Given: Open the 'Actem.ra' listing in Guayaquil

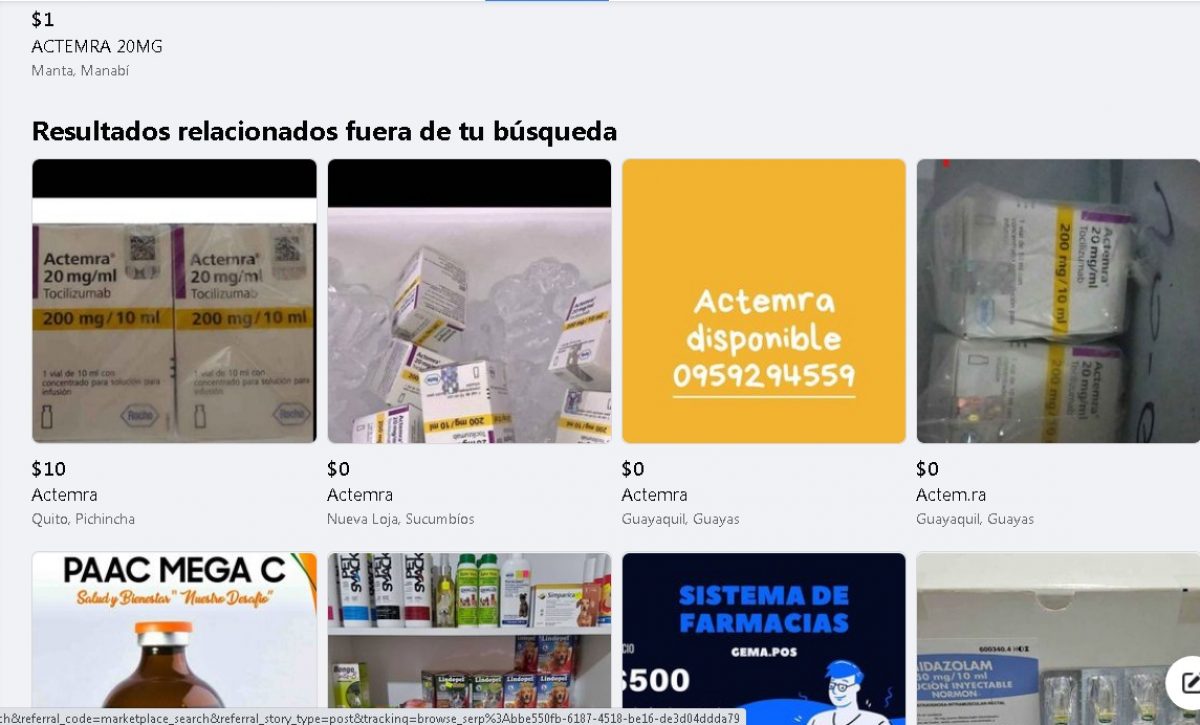Looking at the screenshot, I should [1057, 301].
